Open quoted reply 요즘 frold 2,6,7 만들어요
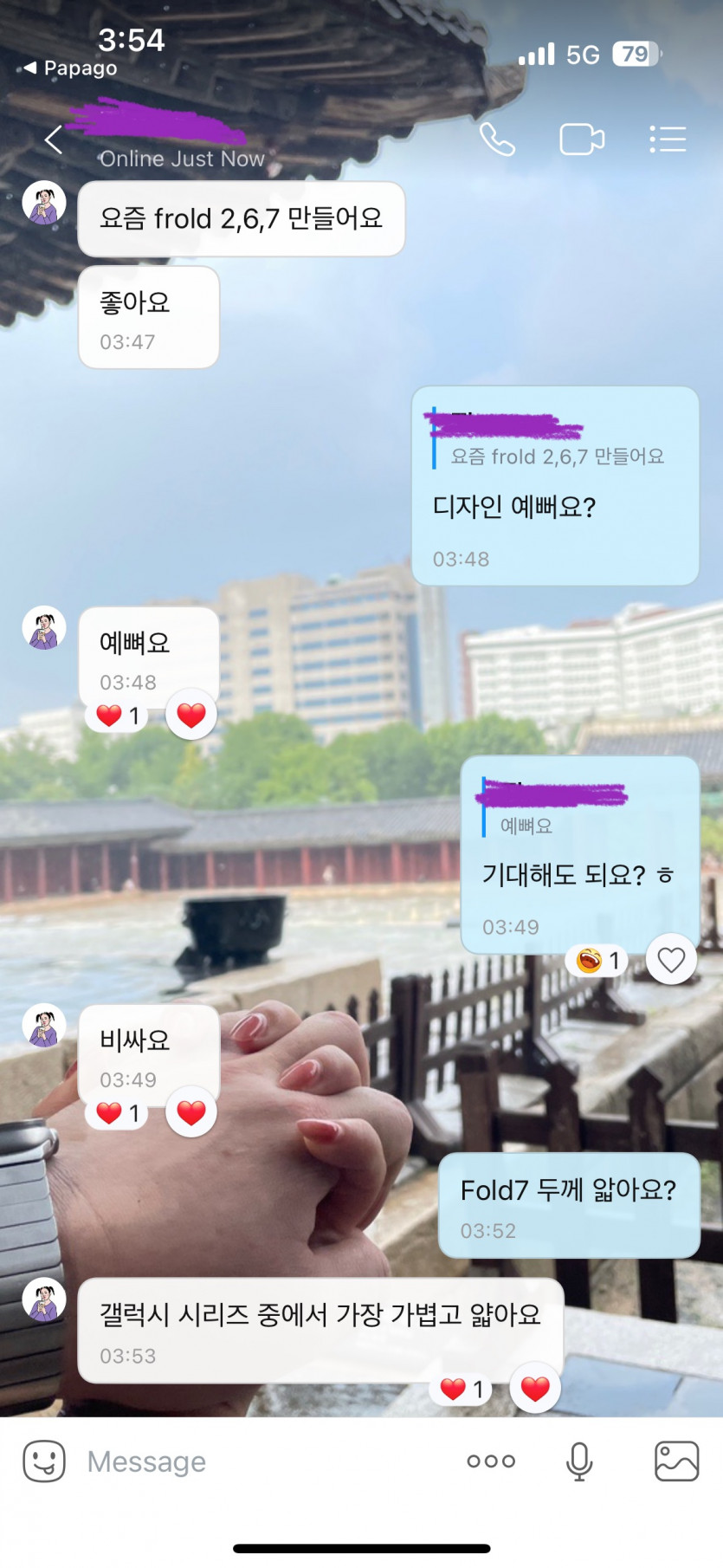Image resolution: width=723 pixels, height=1568 pixels. point(556,457)
